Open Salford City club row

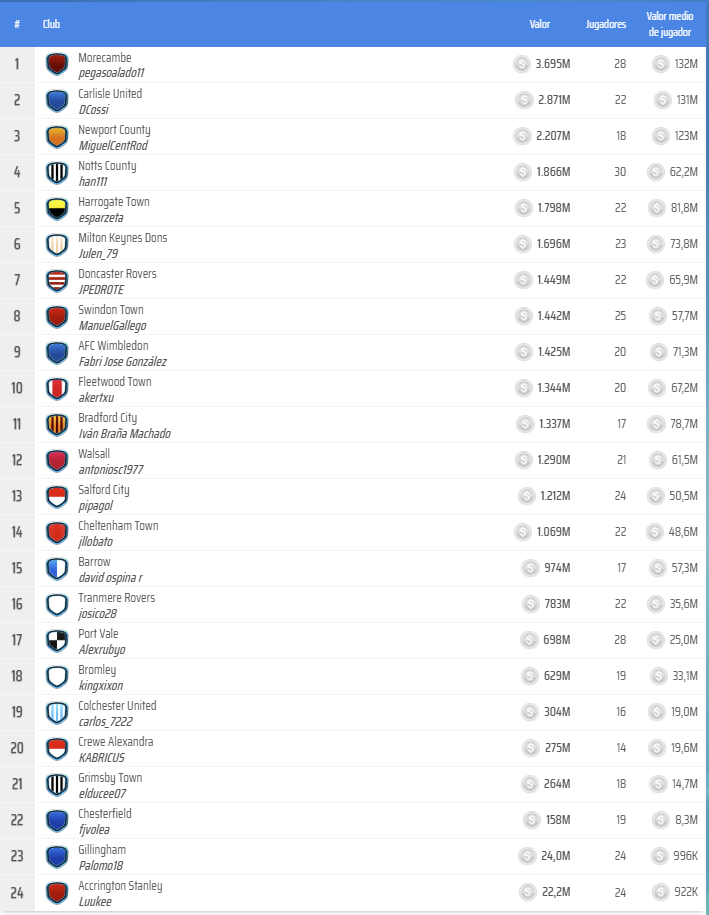click(104, 490)
